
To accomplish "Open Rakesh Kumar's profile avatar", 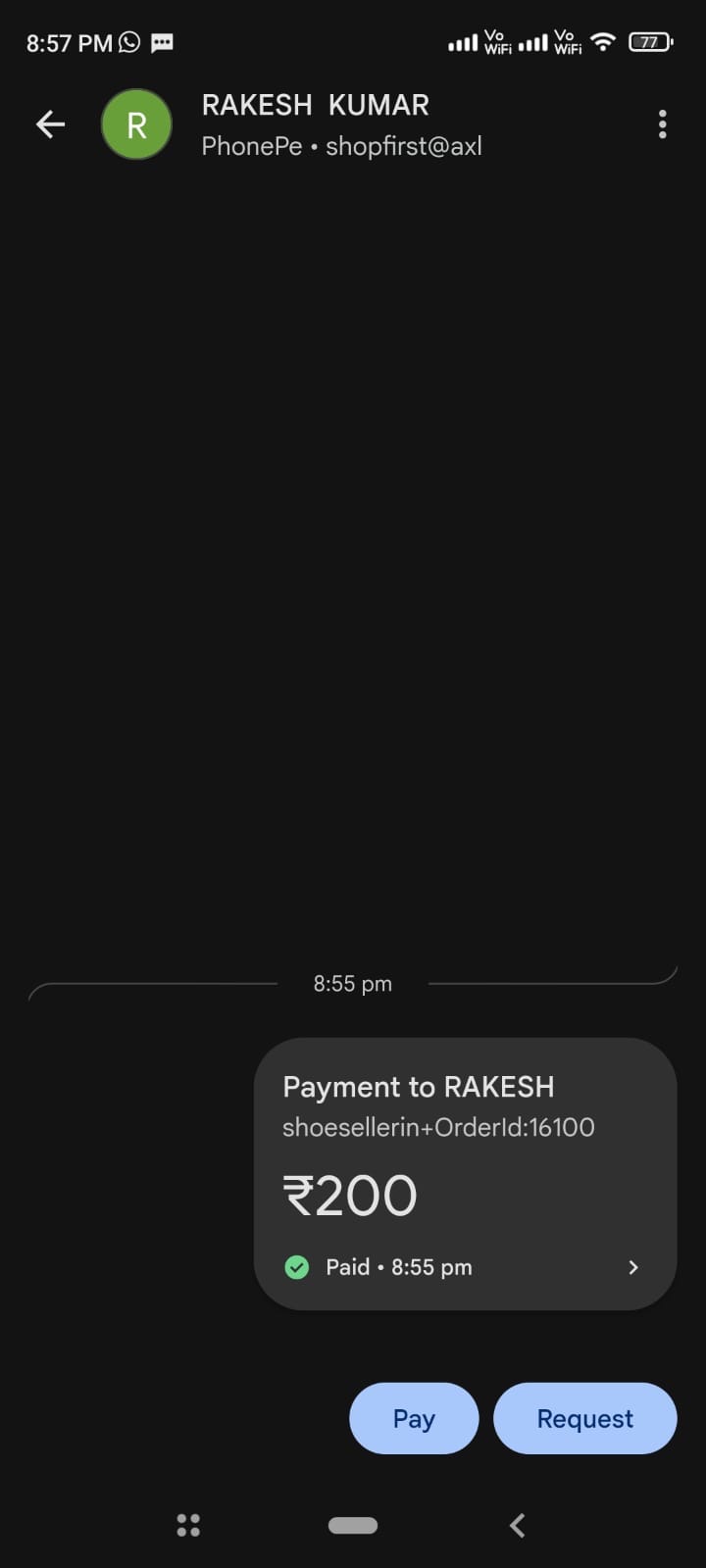I will (x=136, y=124).
